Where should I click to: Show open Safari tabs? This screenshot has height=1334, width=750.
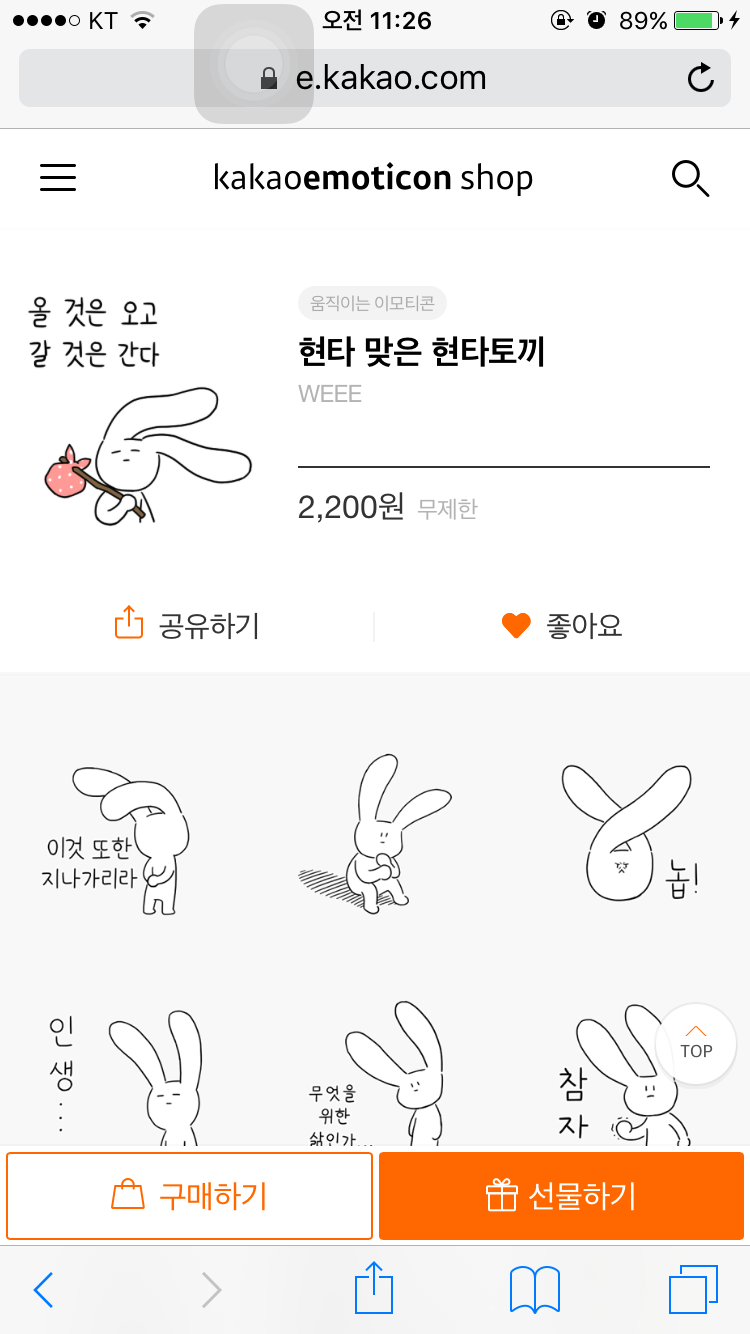[692, 1290]
